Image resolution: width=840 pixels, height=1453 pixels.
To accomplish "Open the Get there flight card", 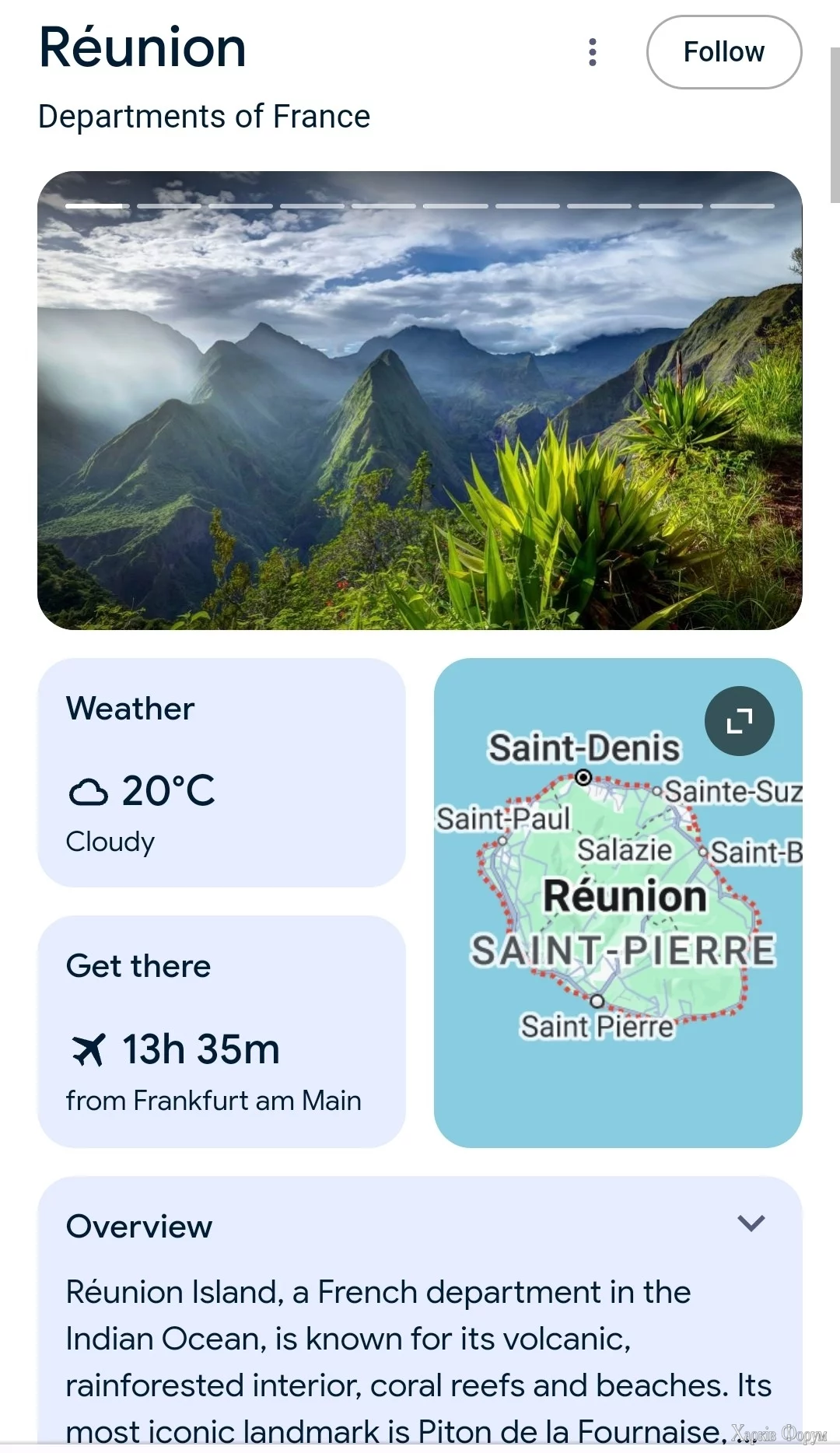I will pyautogui.click(x=222, y=1031).
